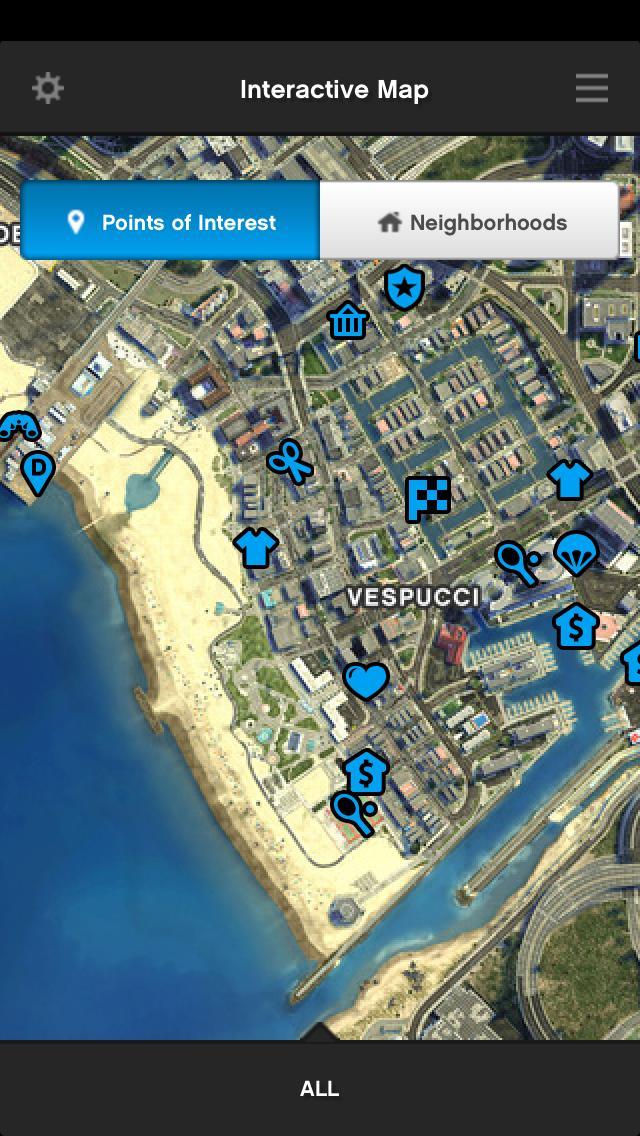640x1136 pixels.
Task: Select the checkered race flag marker
Action: coord(428,498)
